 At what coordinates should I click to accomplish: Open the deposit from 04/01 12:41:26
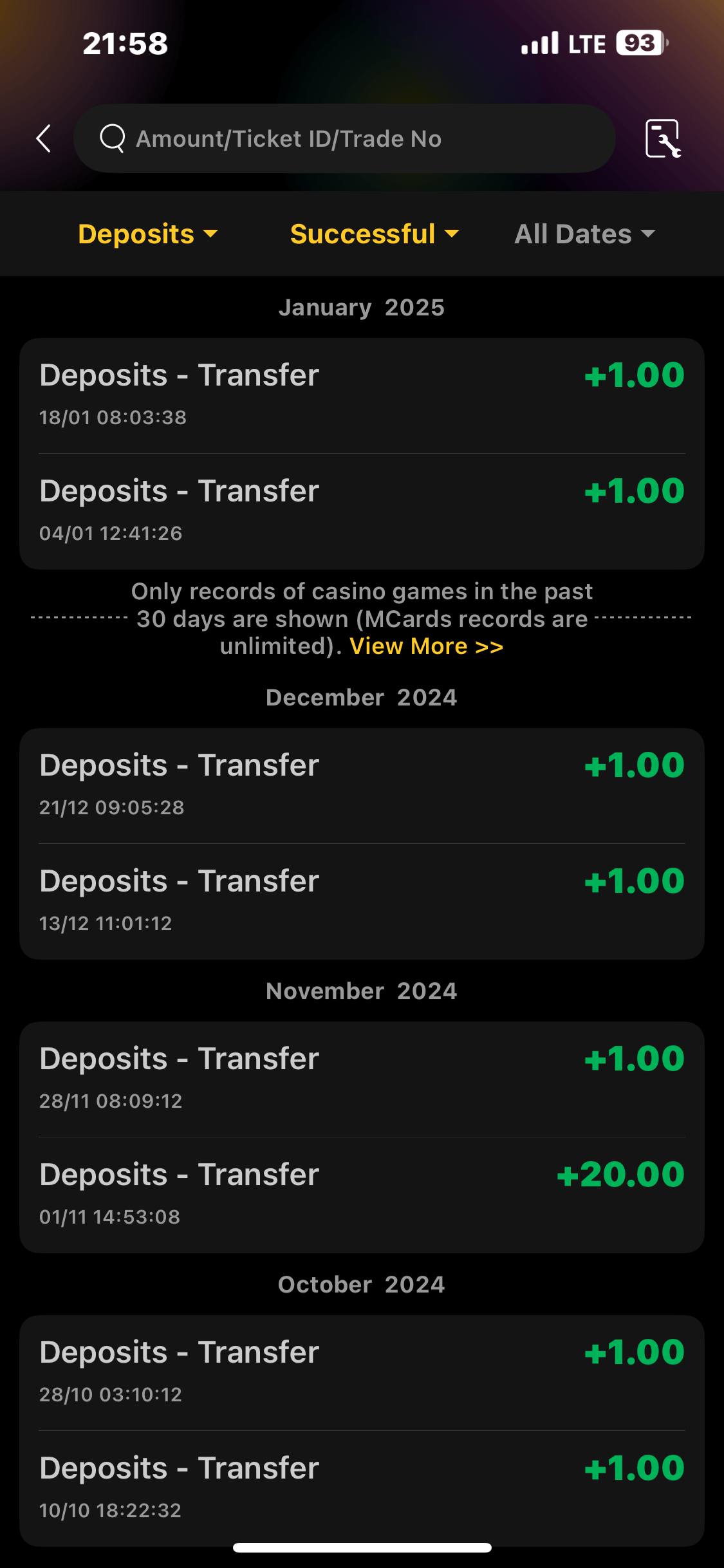pos(362,511)
